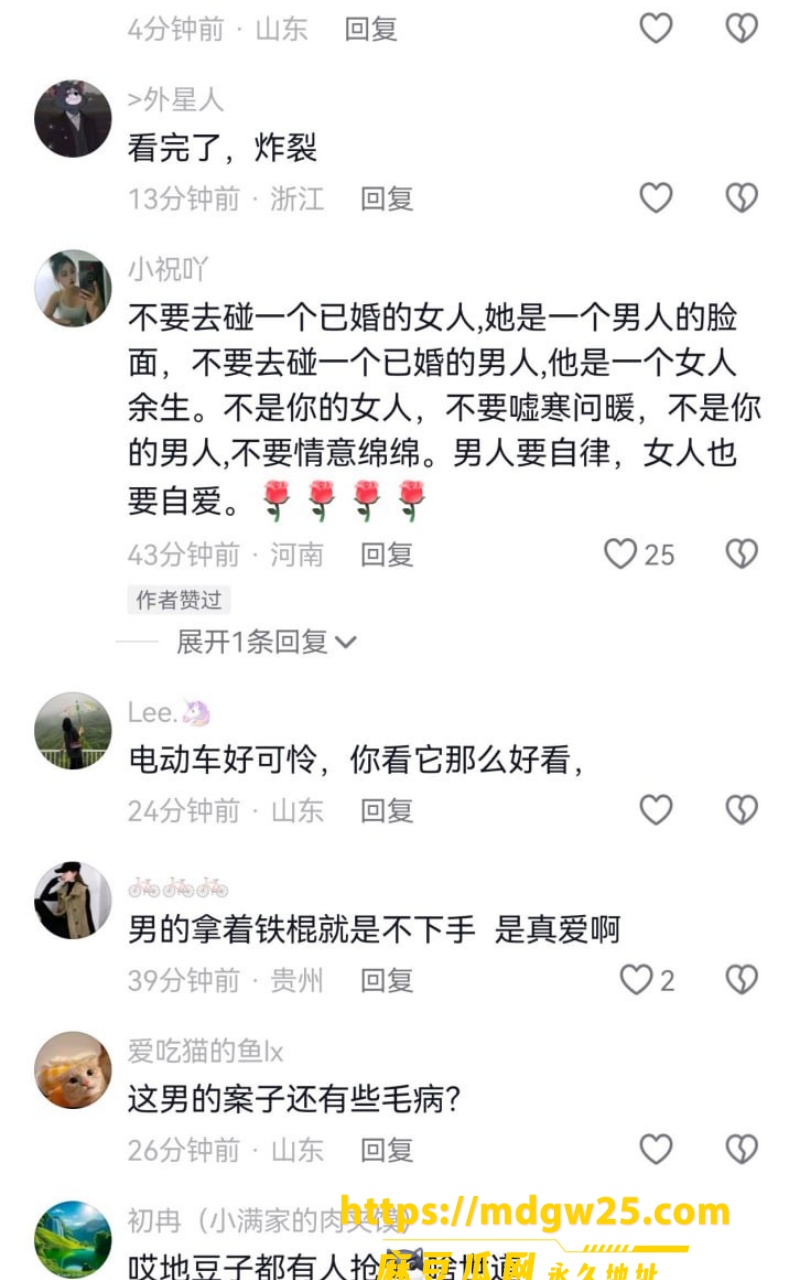This screenshot has height=1280, width=800.
Task: Open Lee.'s profile avatar
Action: coord(73,730)
